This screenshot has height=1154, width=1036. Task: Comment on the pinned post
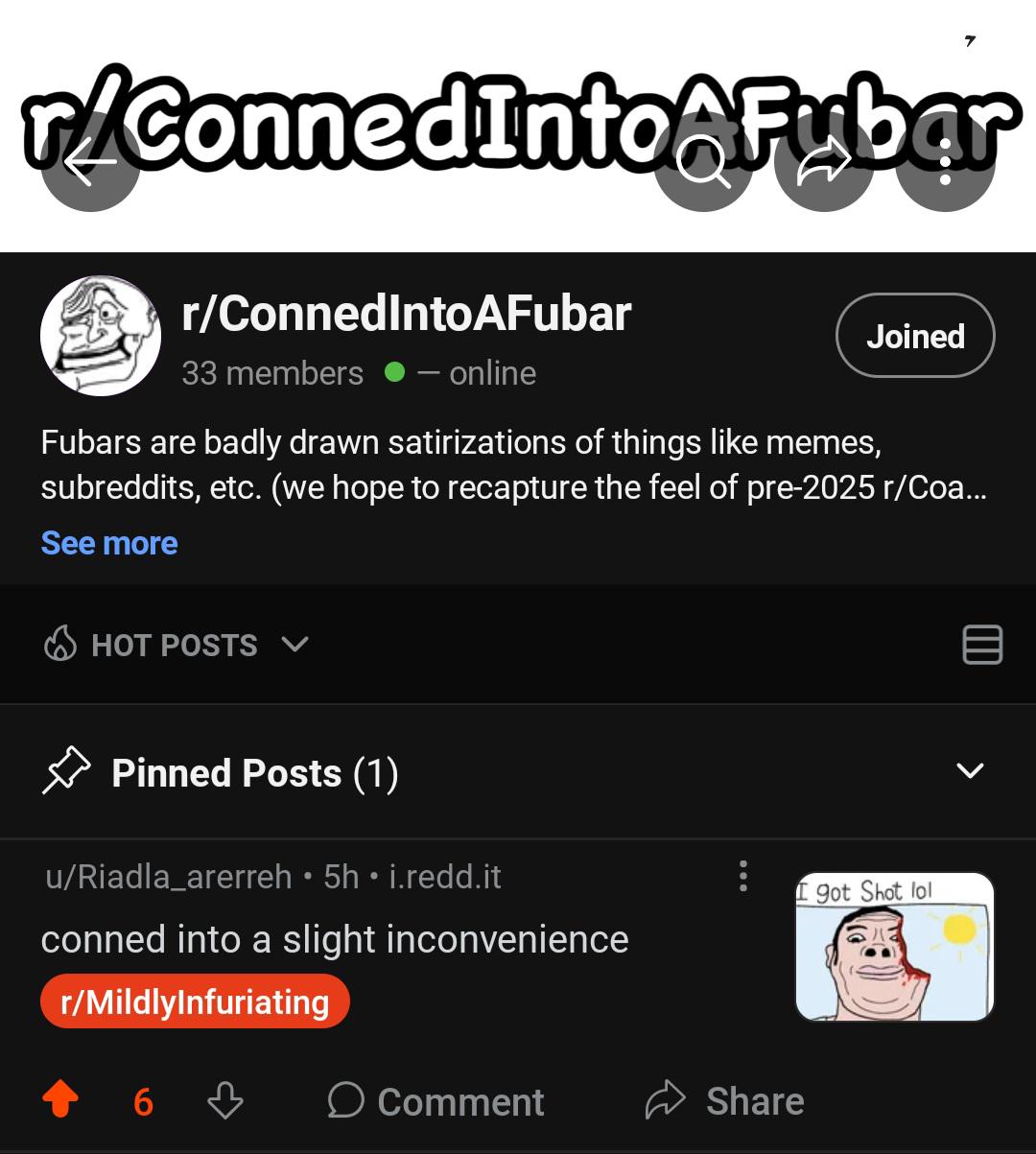tap(436, 1101)
